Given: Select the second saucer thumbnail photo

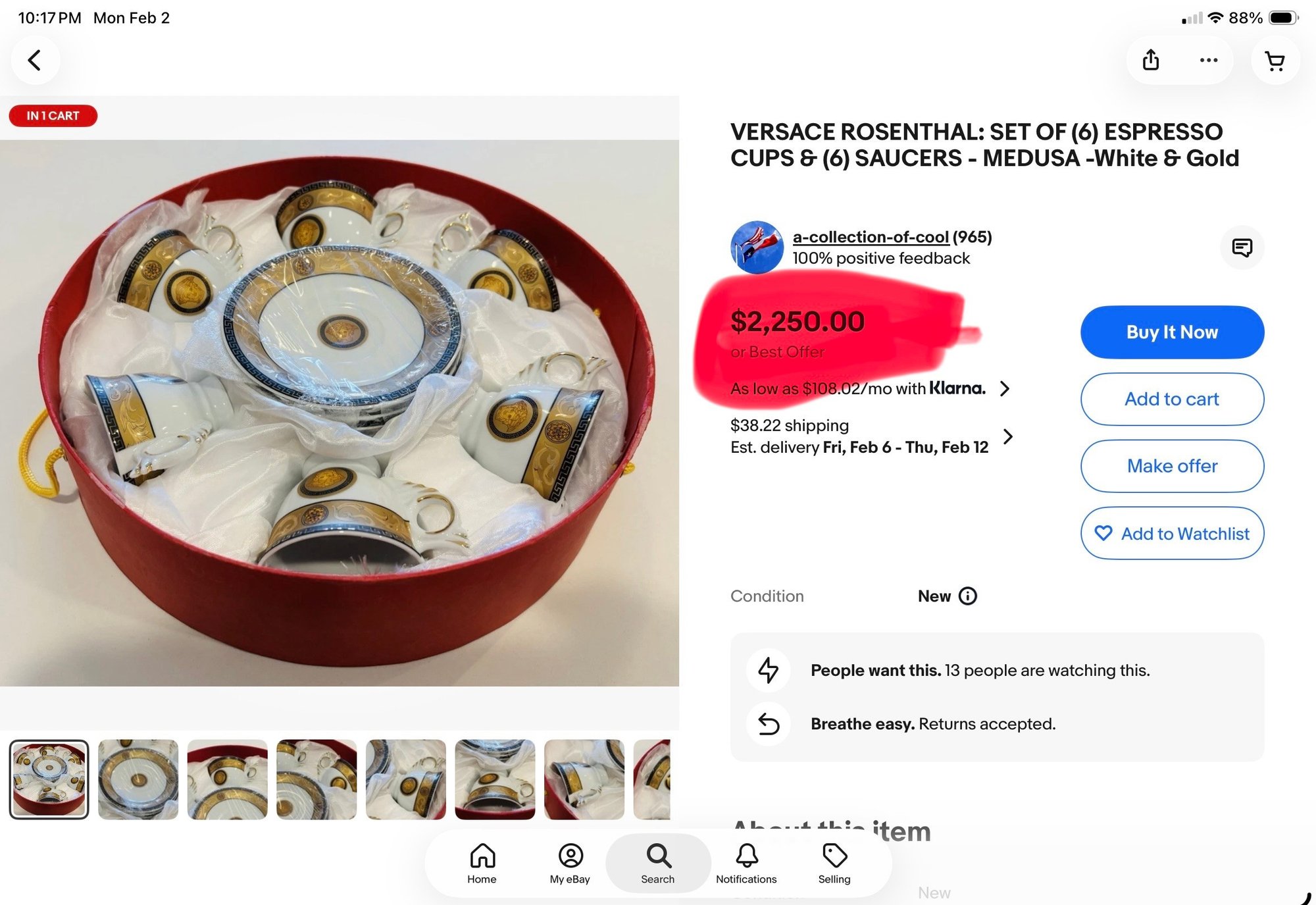Looking at the screenshot, I should tap(138, 779).
